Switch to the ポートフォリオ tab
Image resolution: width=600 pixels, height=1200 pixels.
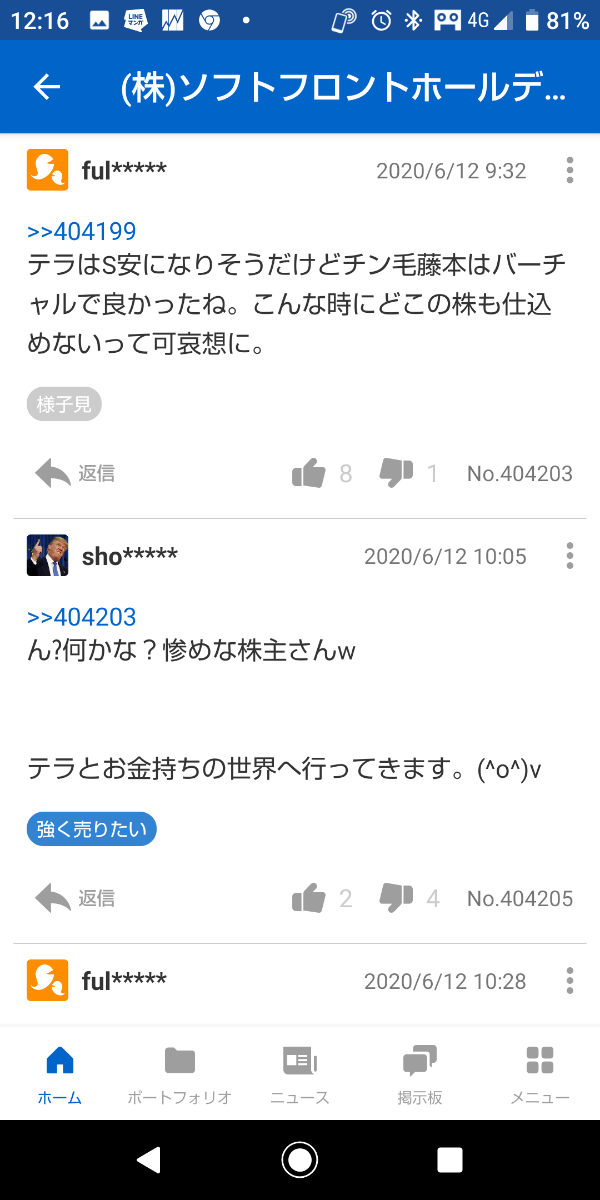tap(180, 1073)
